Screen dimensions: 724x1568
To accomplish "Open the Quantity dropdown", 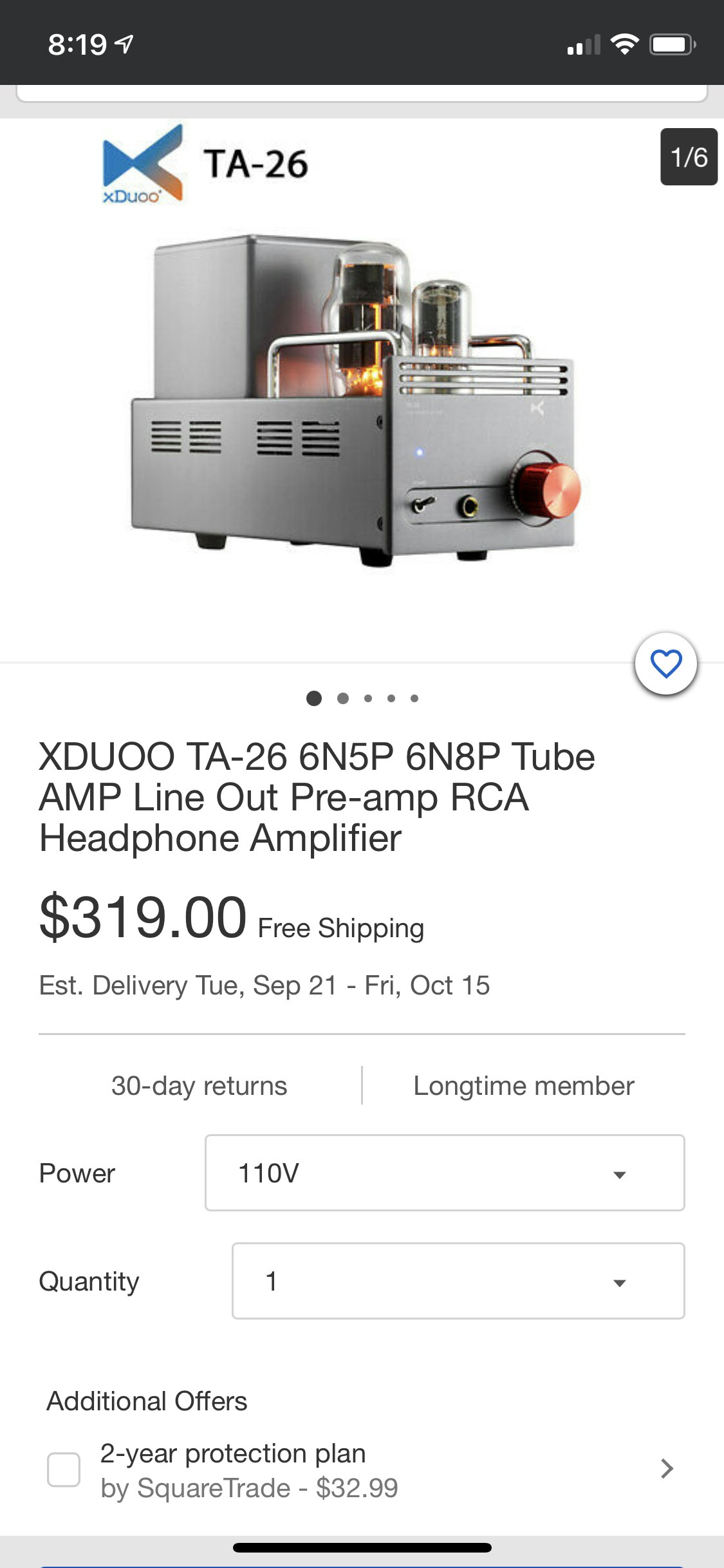I will tap(458, 1281).
